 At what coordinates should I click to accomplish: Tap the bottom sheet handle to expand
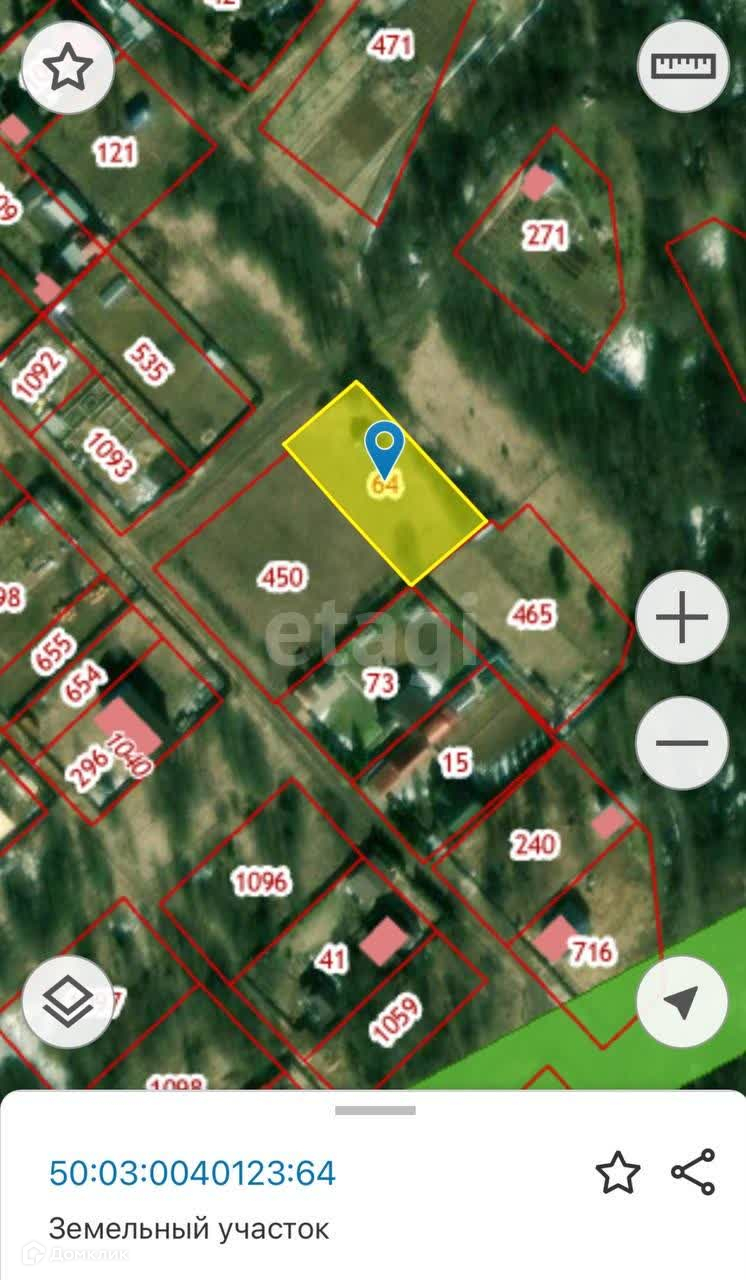(375, 1110)
